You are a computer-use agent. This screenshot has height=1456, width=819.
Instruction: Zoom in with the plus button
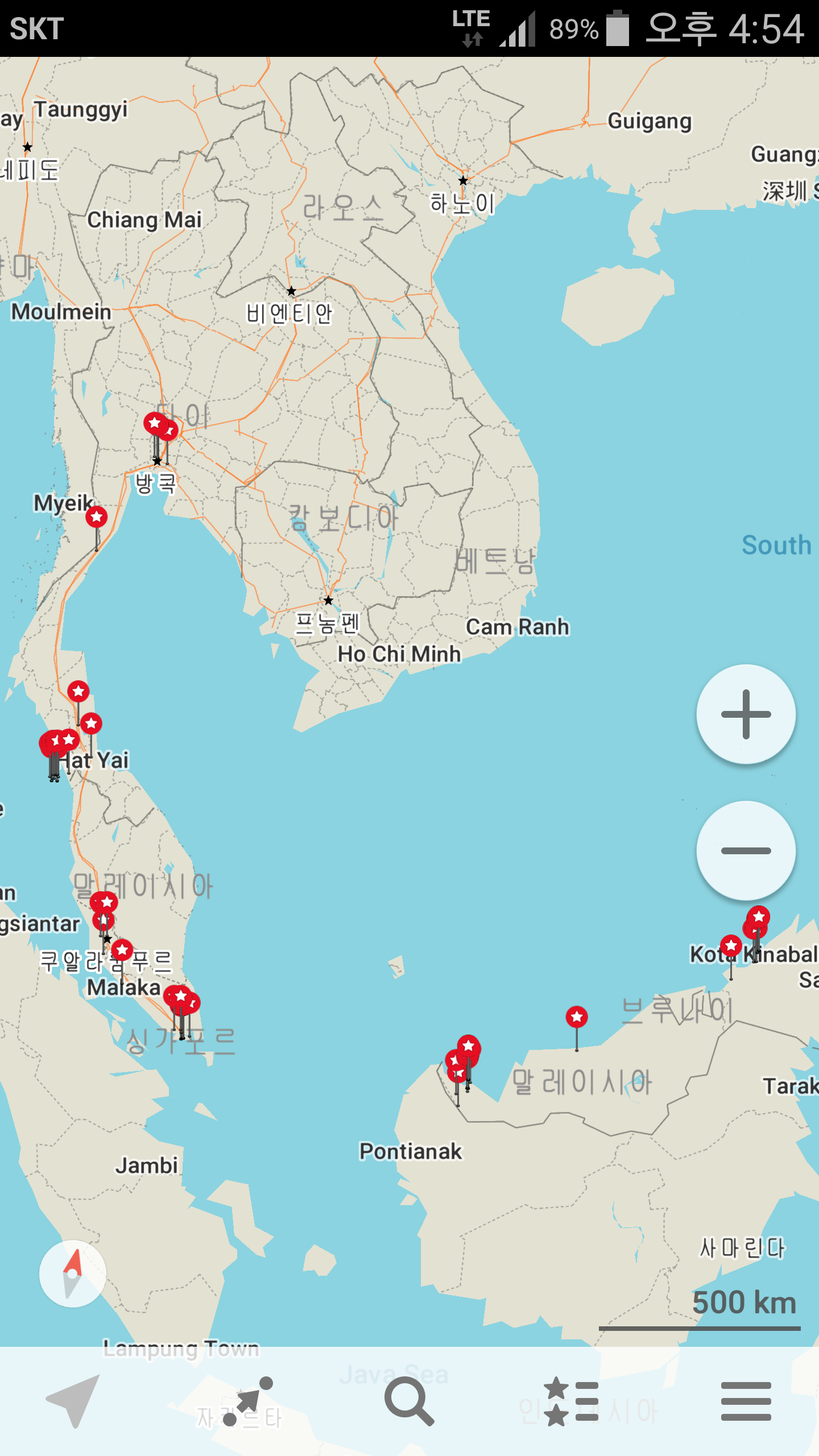(x=746, y=714)
